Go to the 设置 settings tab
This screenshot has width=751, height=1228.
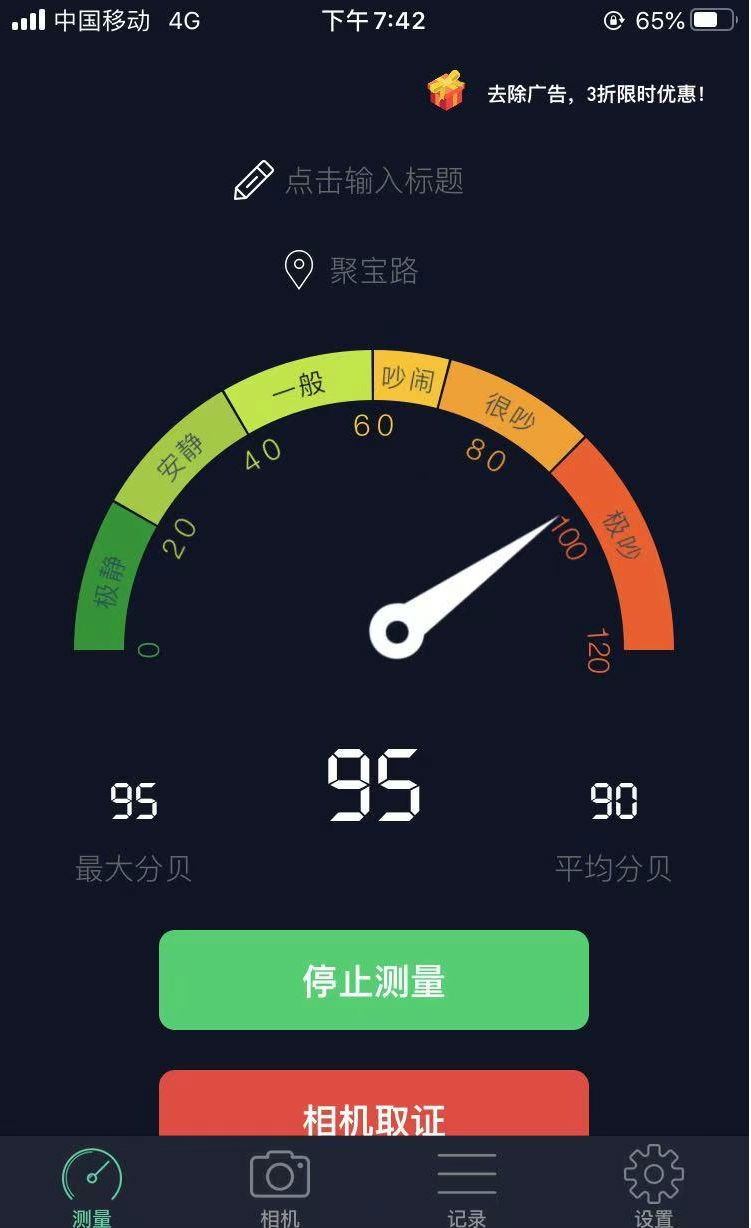coord(654,1186)
